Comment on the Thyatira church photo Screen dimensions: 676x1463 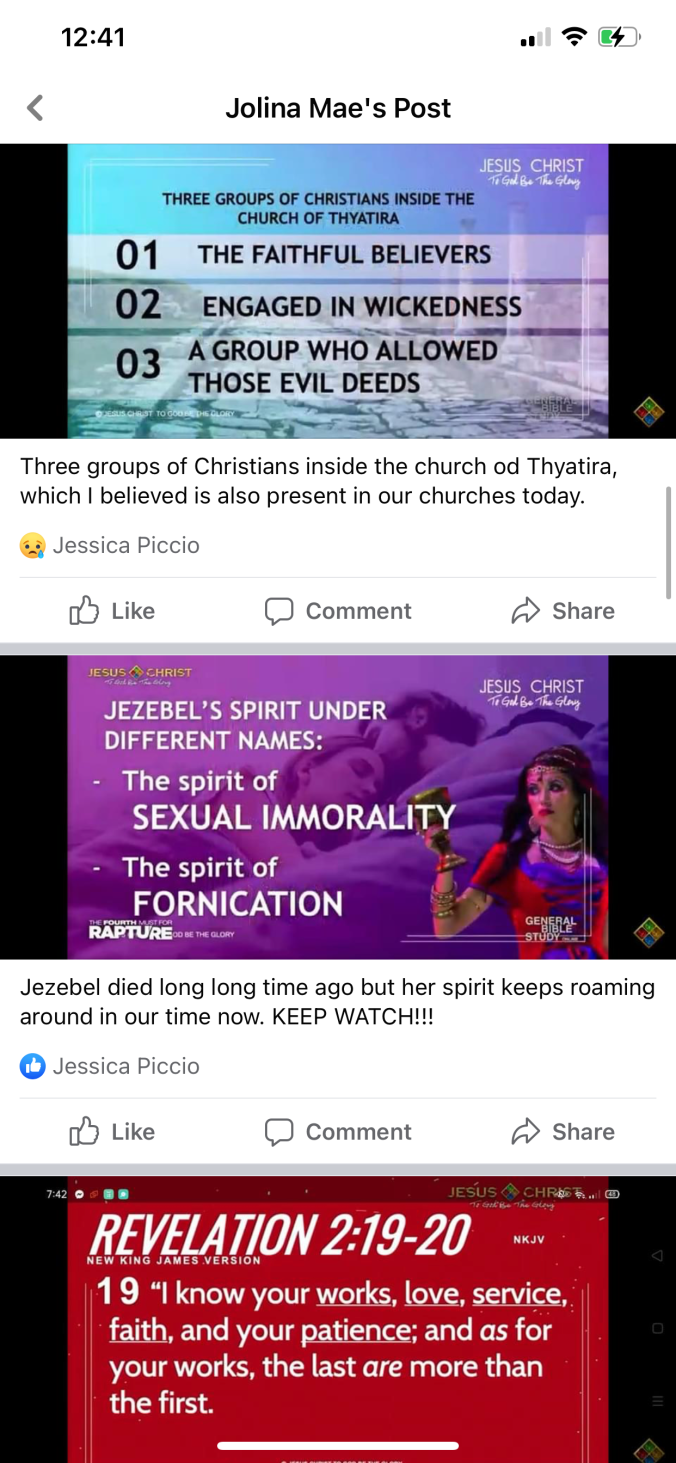coord(338,611)
